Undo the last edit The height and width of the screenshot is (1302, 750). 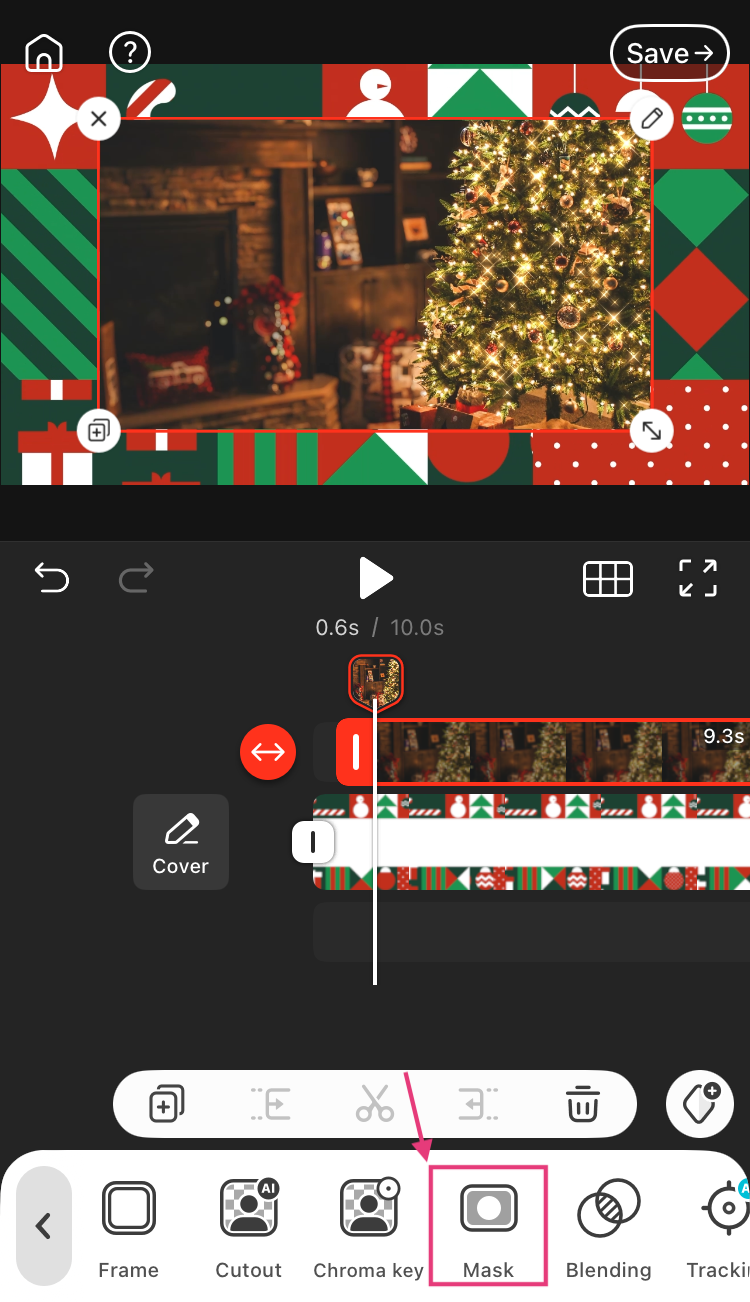click(52, 577)
